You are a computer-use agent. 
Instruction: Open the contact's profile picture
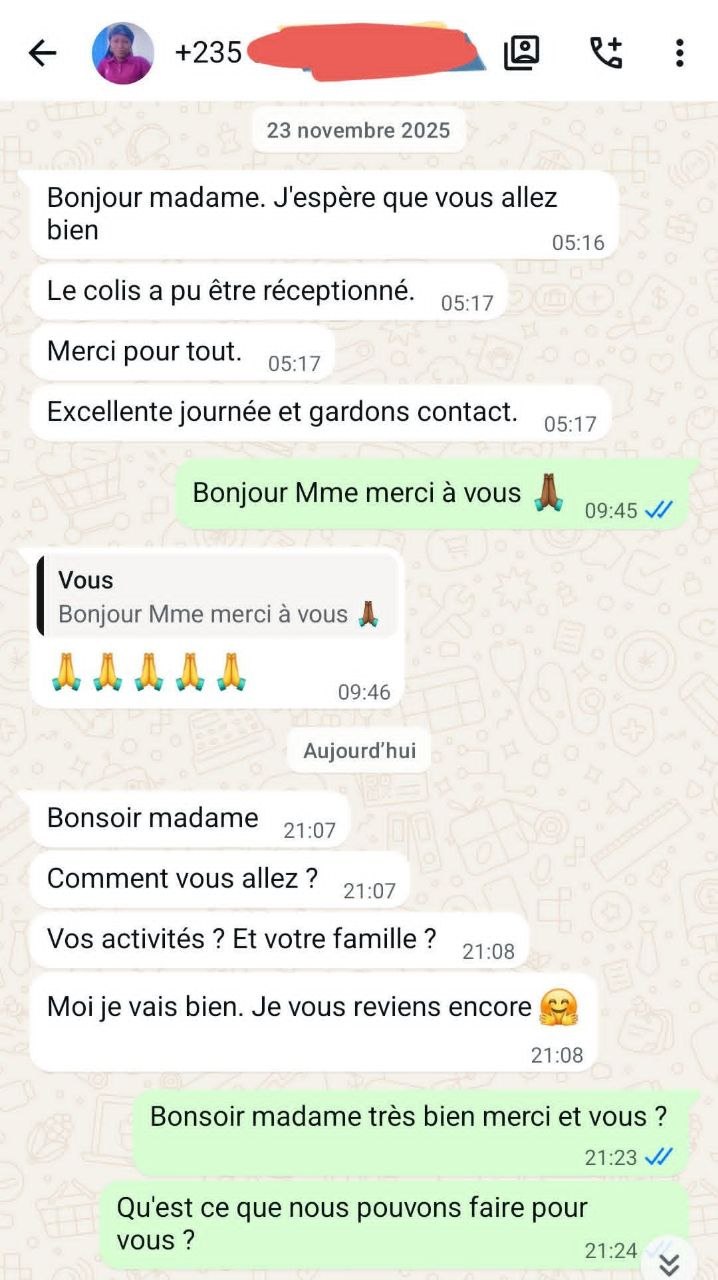click(123, 53)
